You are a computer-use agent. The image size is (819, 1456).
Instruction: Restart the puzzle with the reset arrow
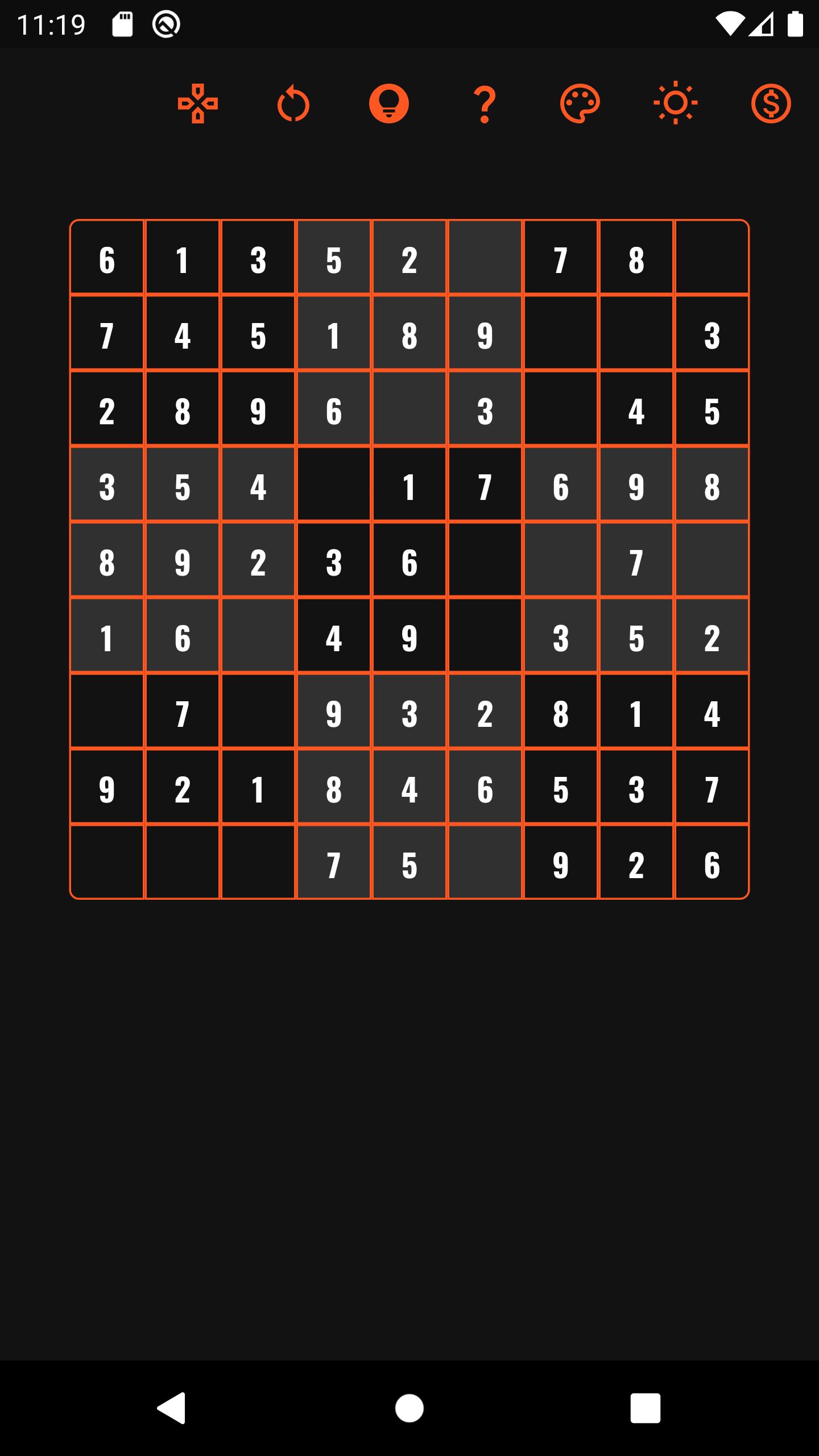click(x=293, y=104)
